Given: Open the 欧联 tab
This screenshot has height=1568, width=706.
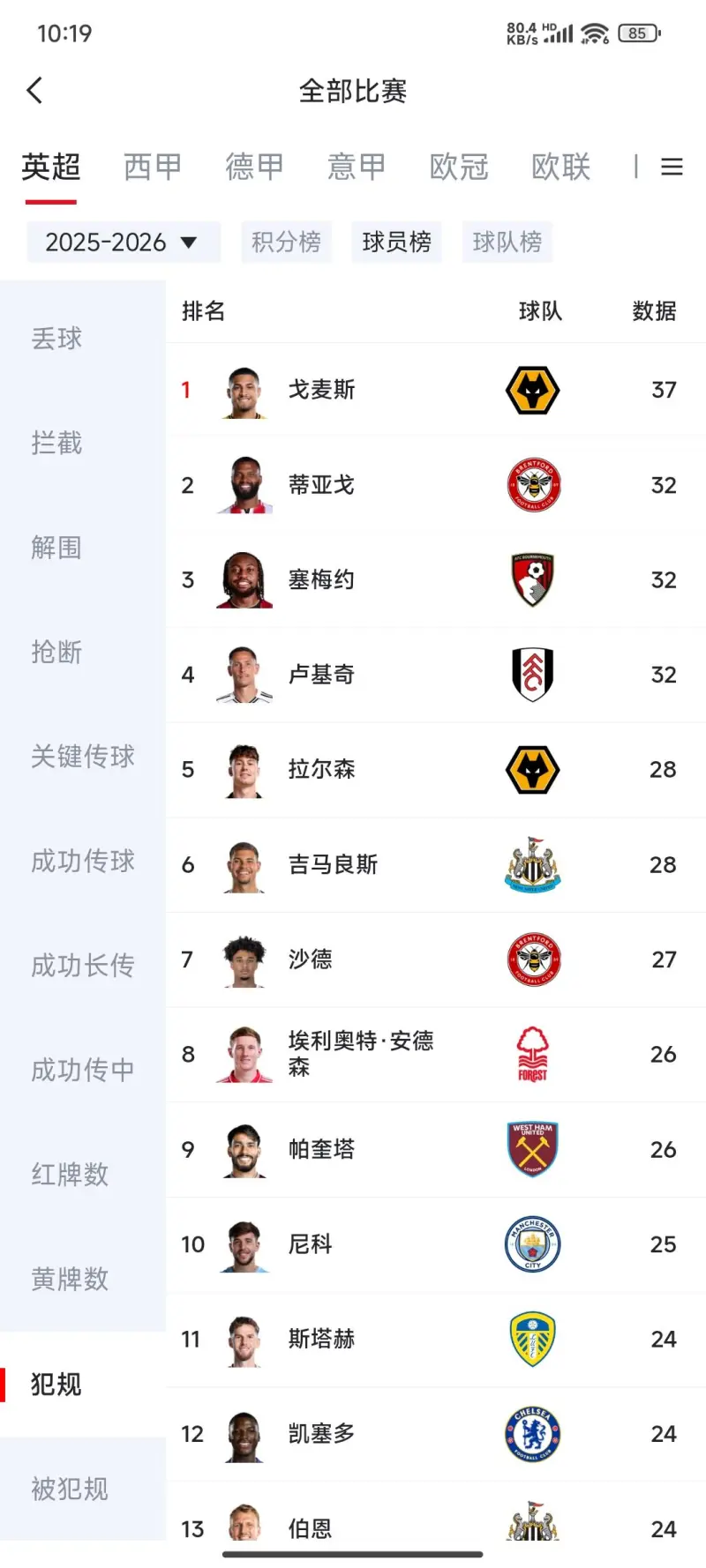Looking at the screenshot, I should tap(560, 167).
